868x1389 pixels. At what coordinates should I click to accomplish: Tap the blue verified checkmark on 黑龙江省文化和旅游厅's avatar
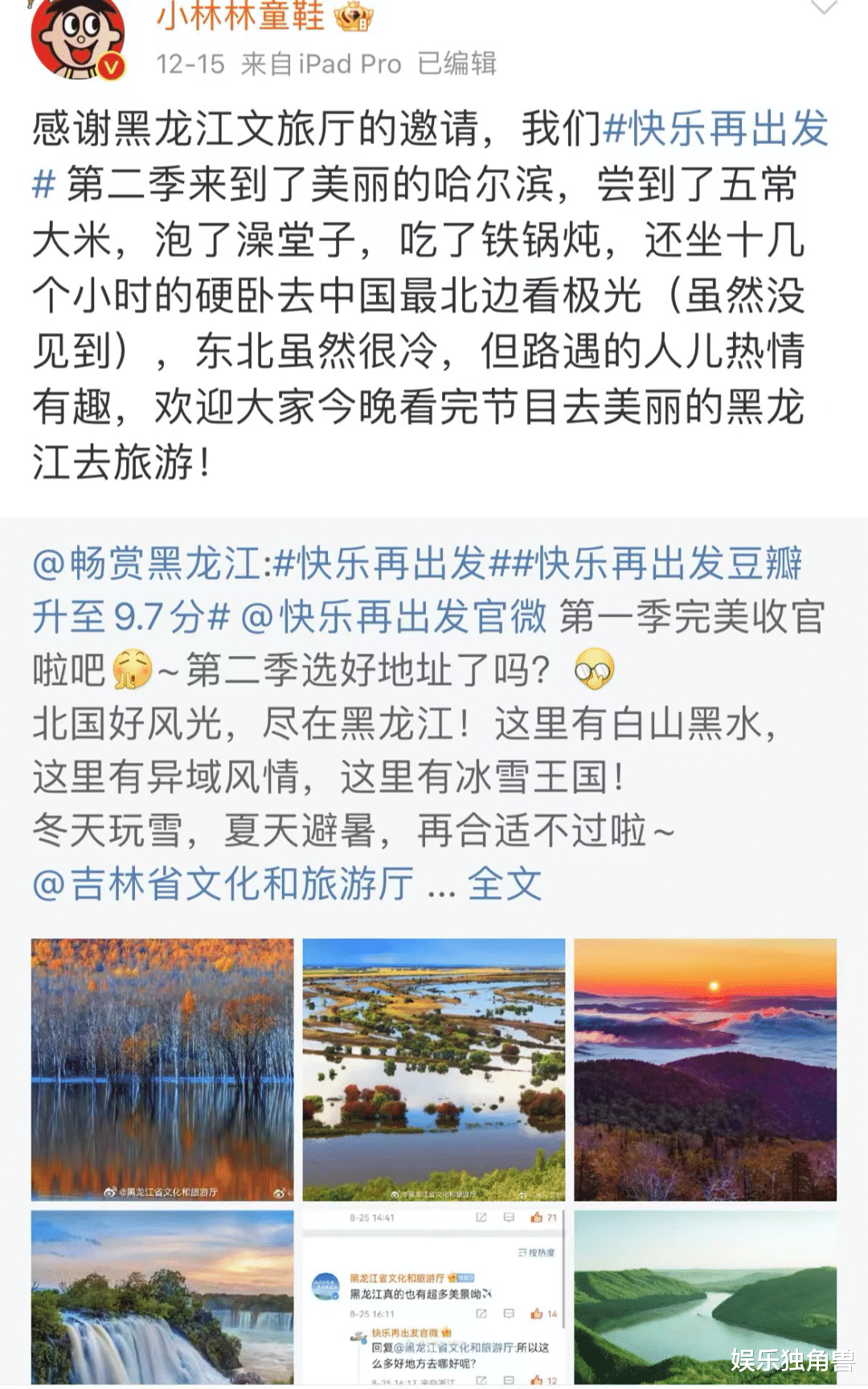click(335, 1296)
